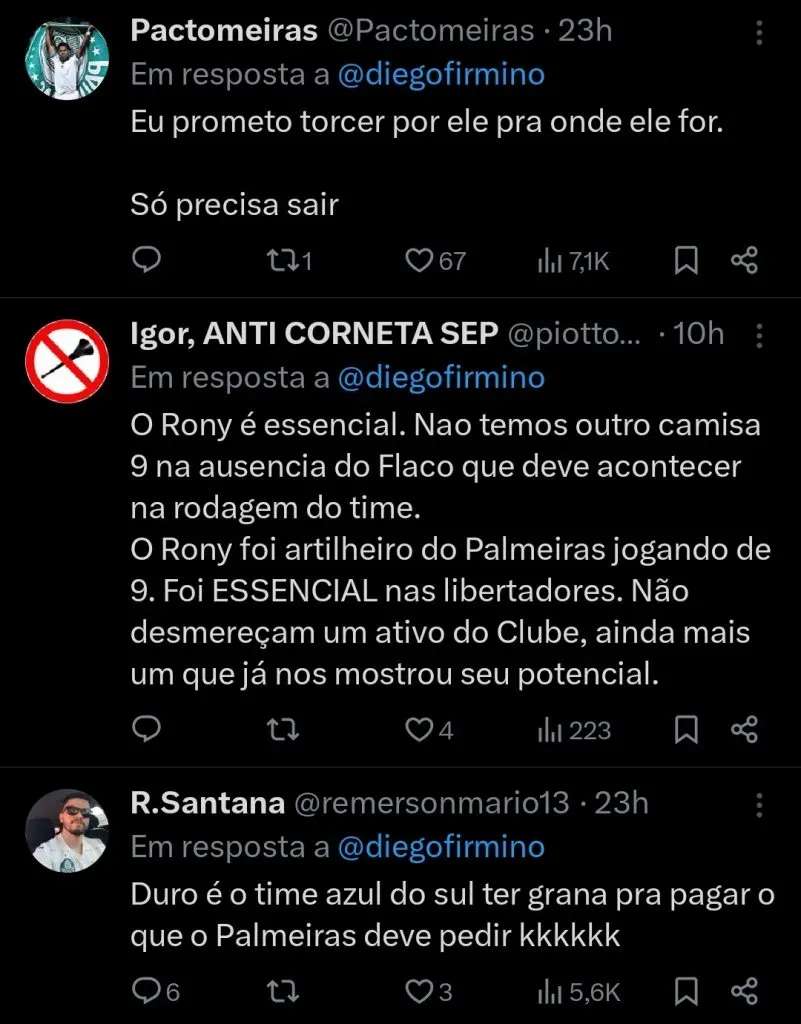The image size is (801, 1024).
Task: Open the reply composer on Pactomeiras' tweet
Action: tap(147, 259)
